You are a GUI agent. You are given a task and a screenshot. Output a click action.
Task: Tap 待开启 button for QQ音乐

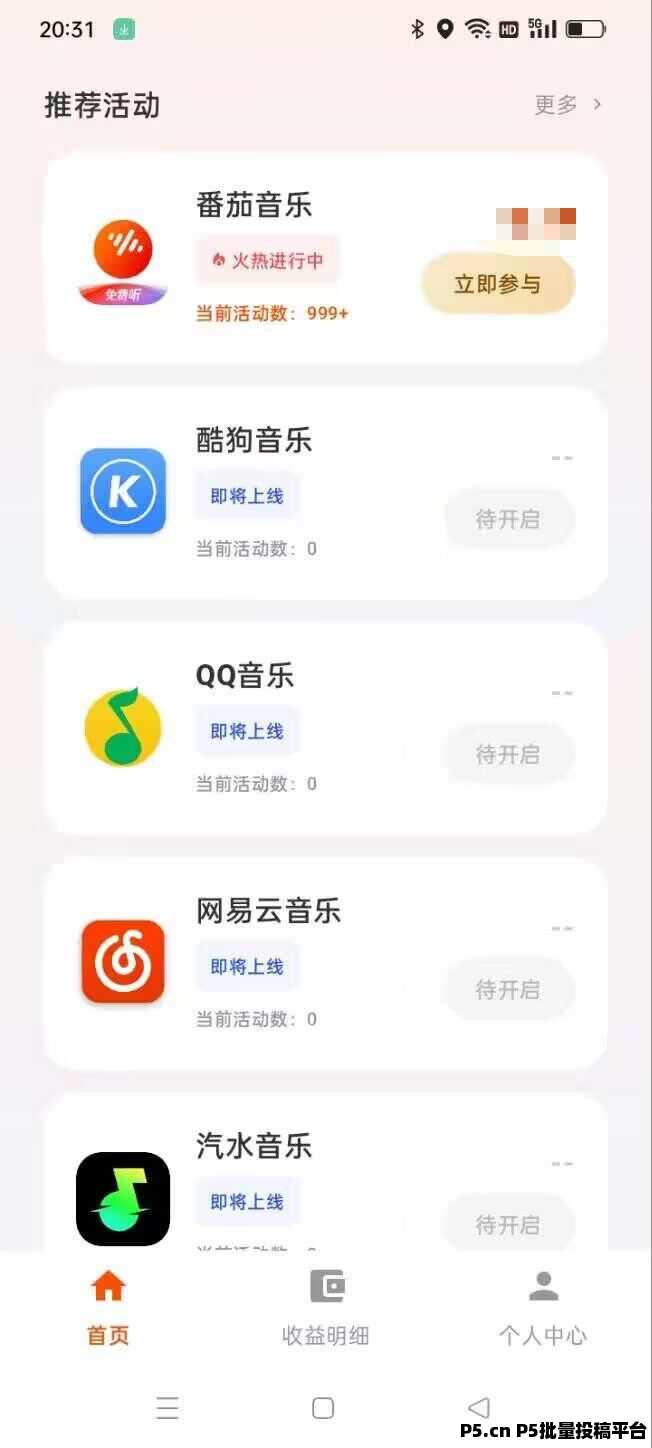tap(508, 754)
